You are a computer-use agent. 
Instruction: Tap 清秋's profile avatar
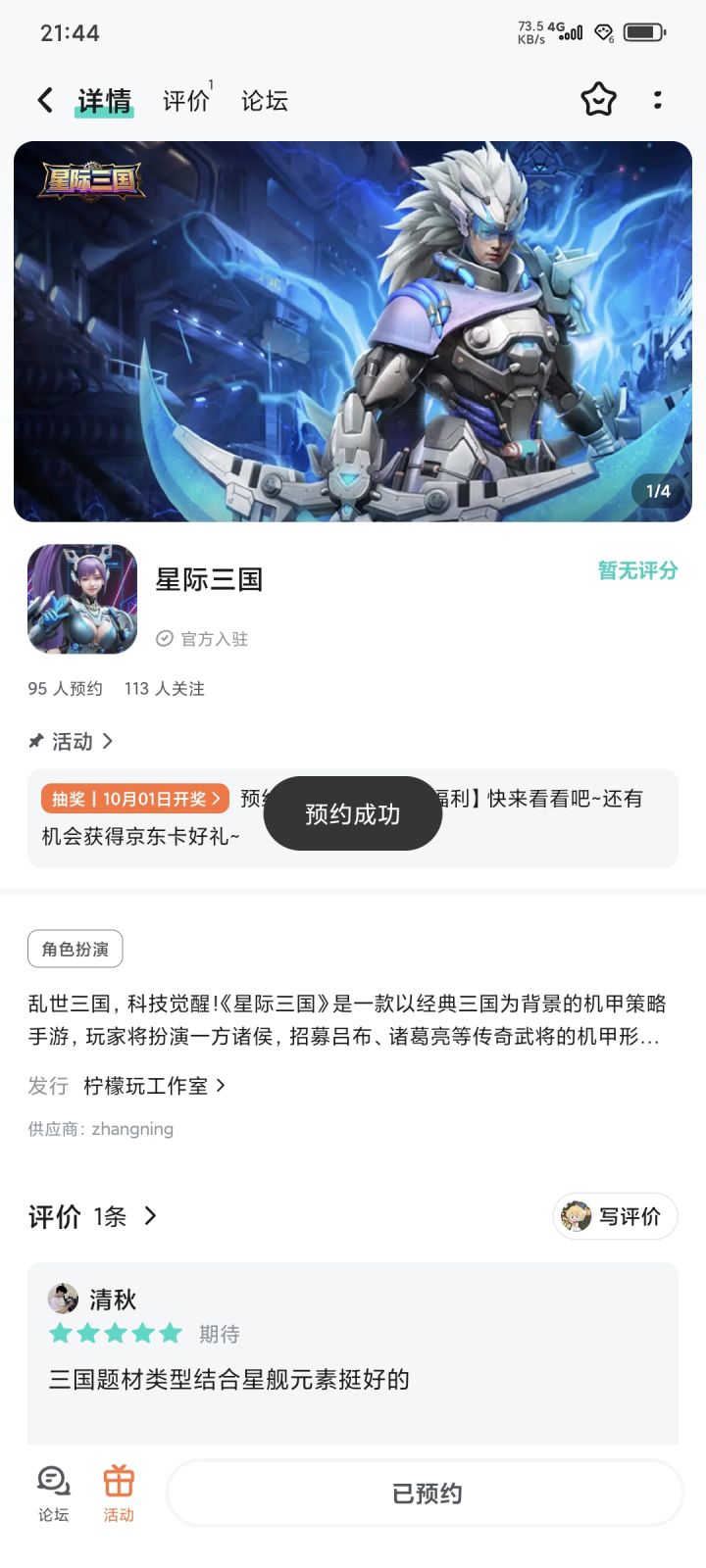(63, 1298)
